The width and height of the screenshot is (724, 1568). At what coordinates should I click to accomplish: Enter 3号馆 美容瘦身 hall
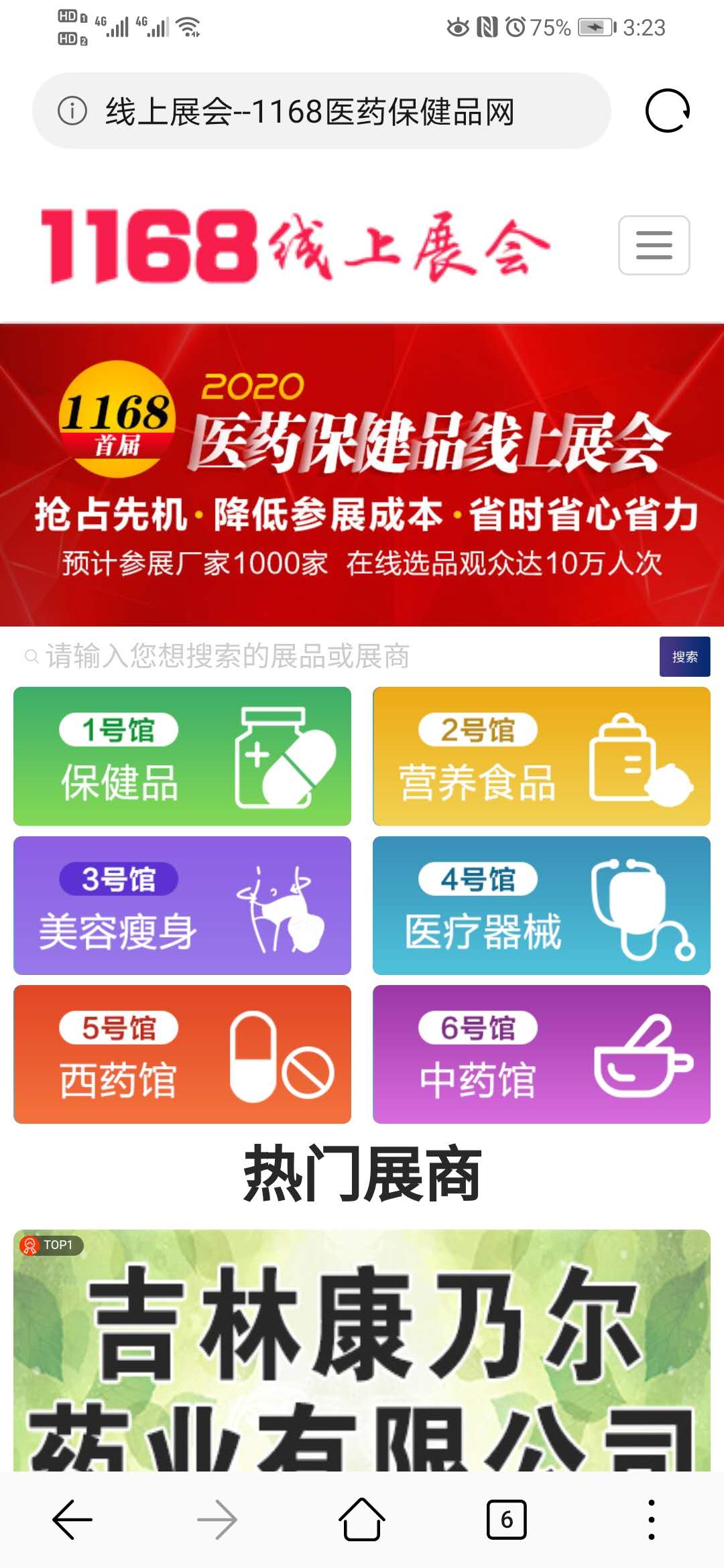[182, 905]
